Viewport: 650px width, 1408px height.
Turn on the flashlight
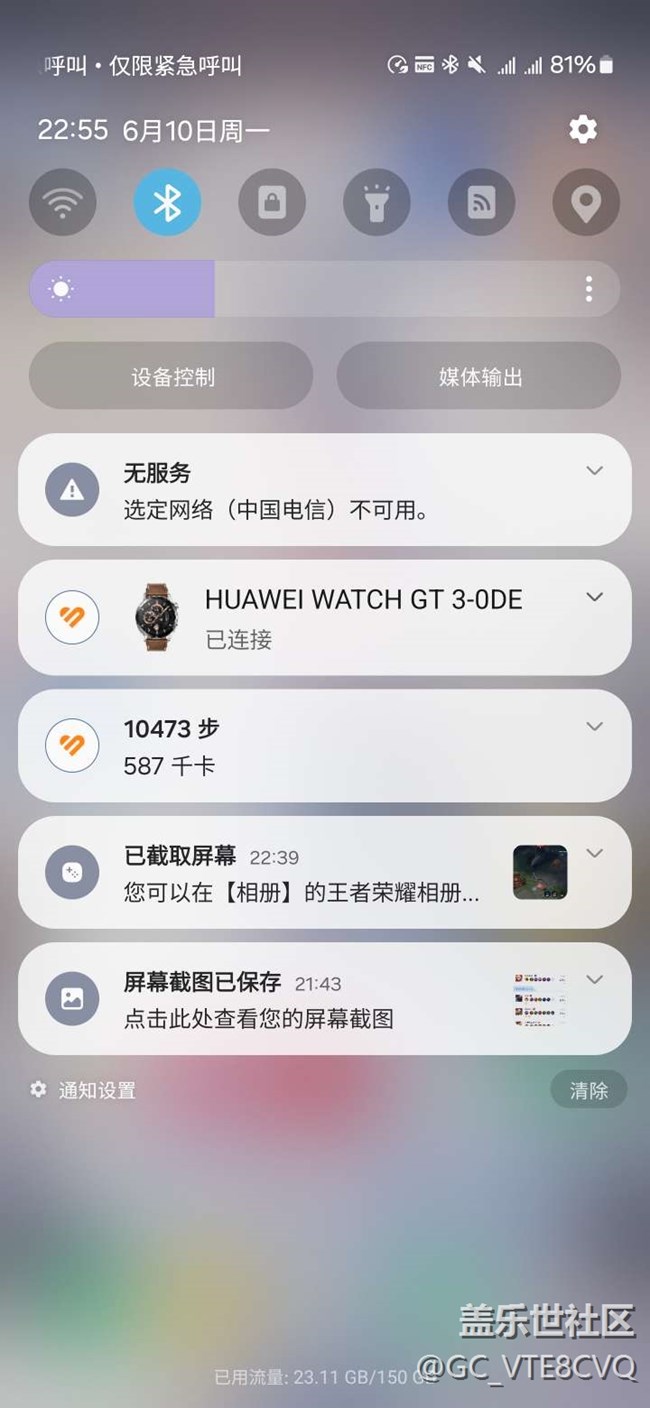point(377,203)
